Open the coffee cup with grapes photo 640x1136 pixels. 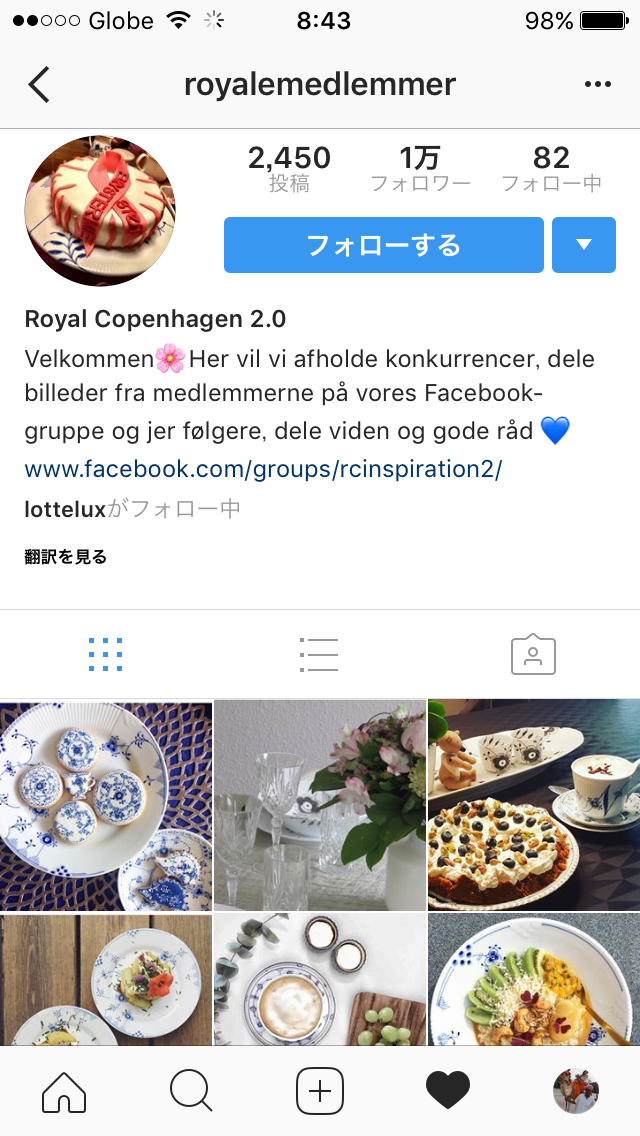(x=320, y=980)
